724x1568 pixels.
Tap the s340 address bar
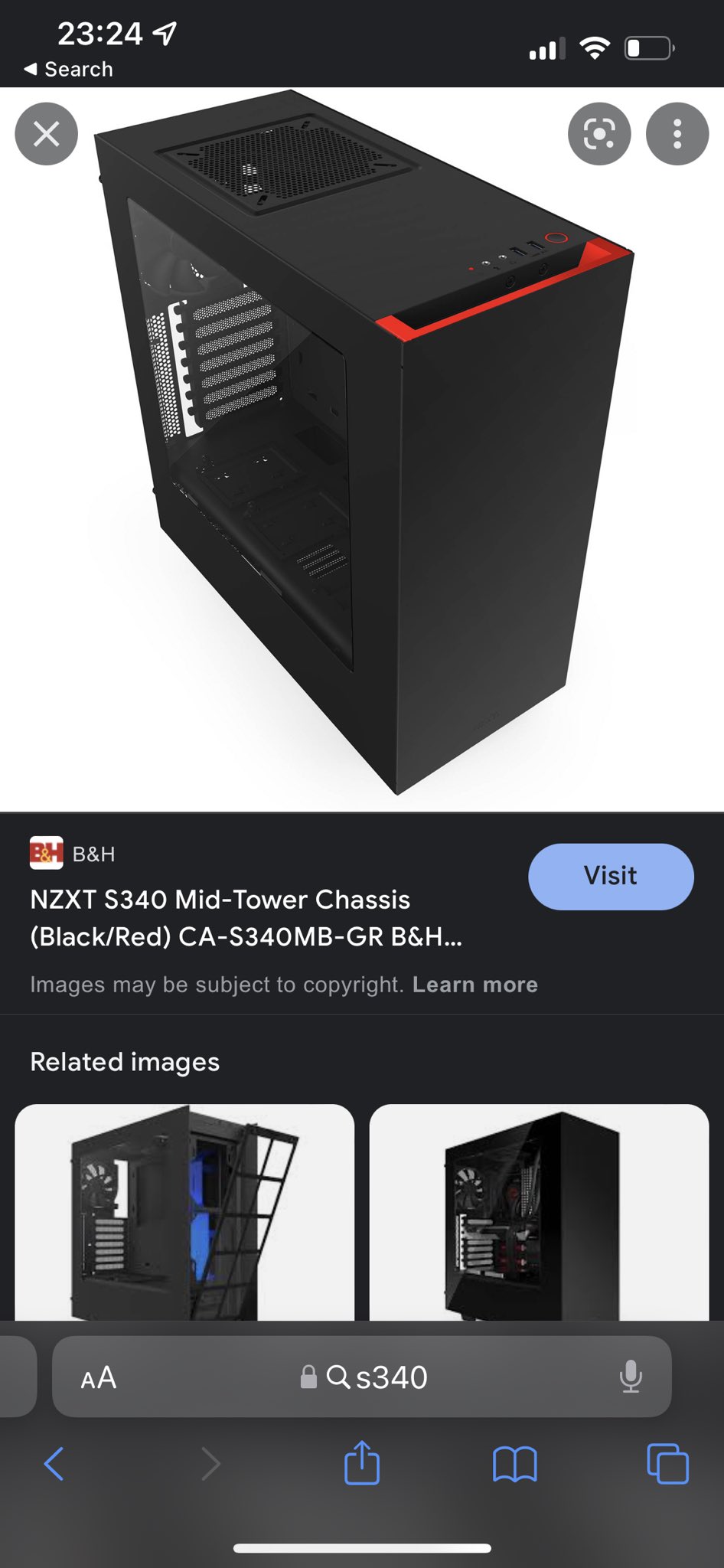click(x=377, y=1378)
